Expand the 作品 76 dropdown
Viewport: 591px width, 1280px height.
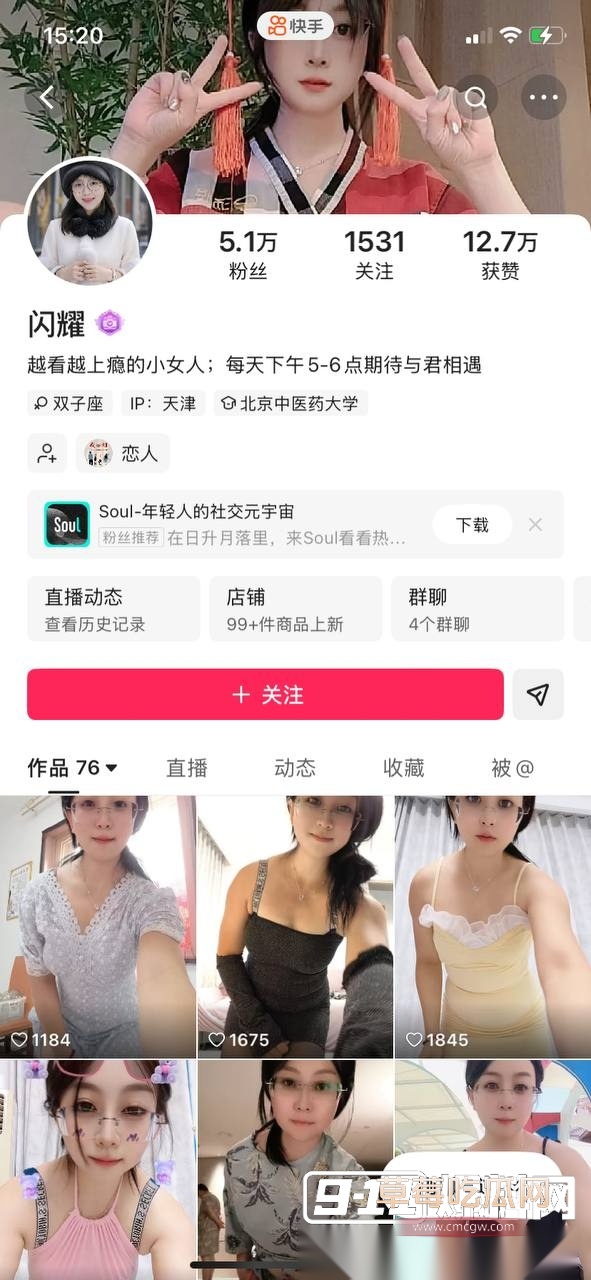point(72,767)
